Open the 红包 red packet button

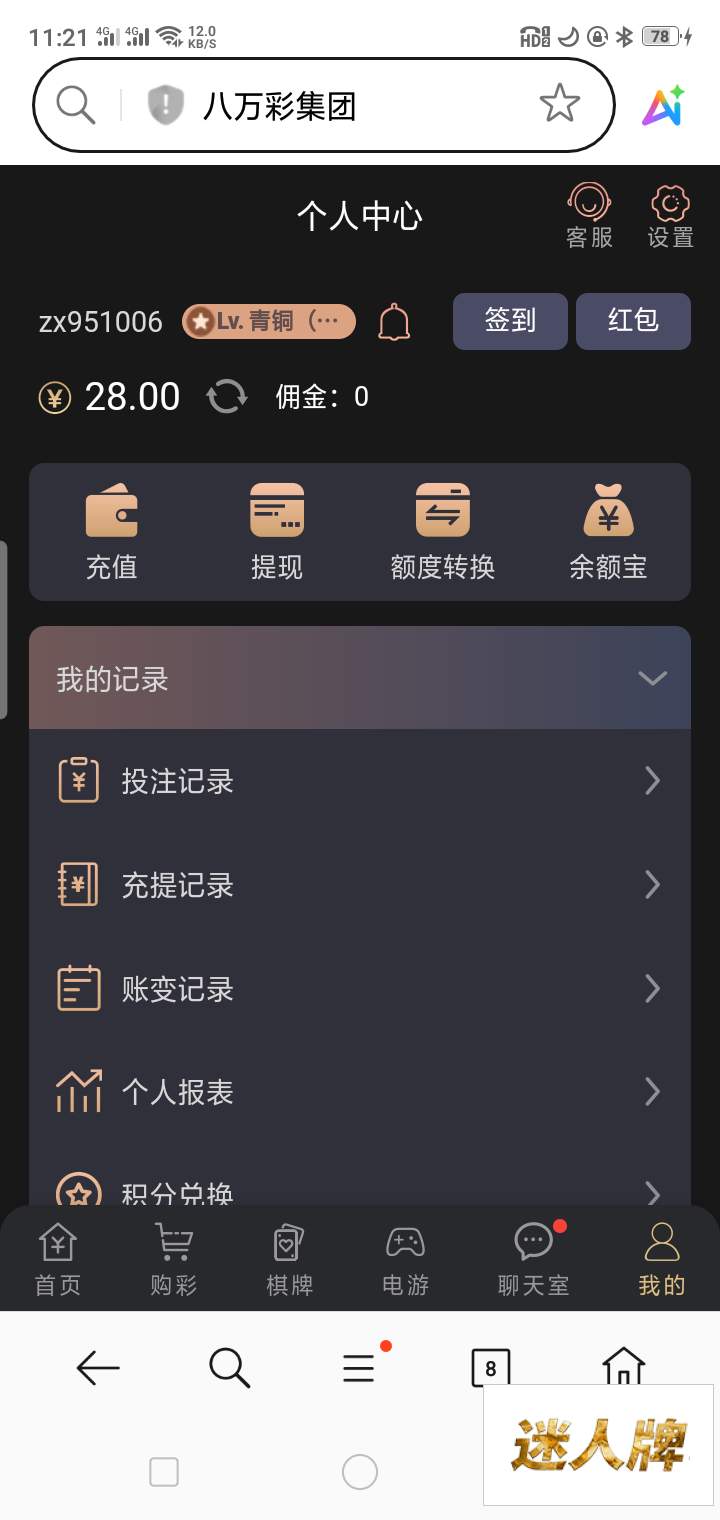point(633,321)
